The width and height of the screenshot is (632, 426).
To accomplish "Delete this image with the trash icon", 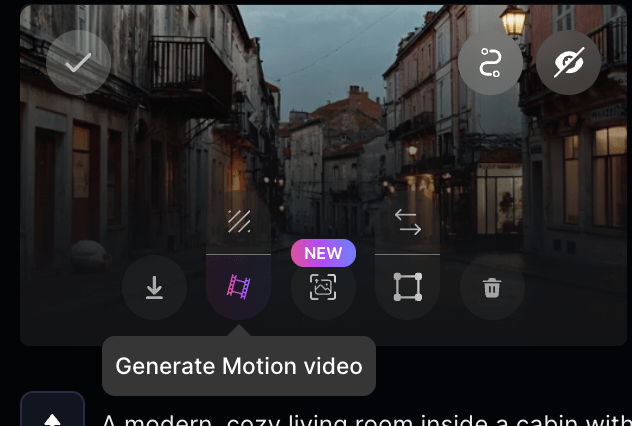I will pyautogui.click(x=492, y=288).
